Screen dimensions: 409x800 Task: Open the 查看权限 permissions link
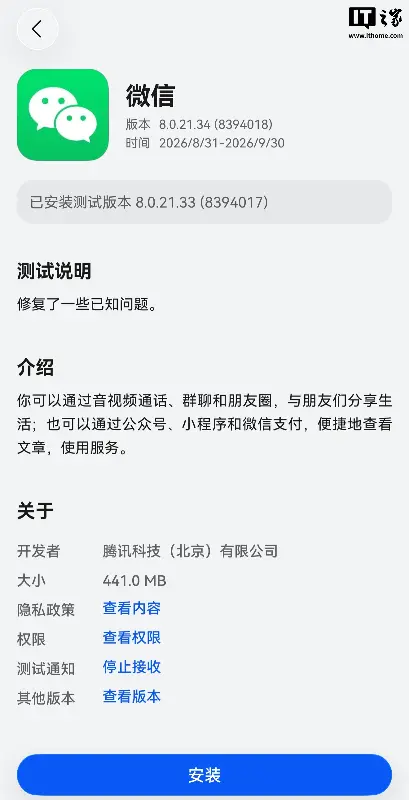pos(132,638)
